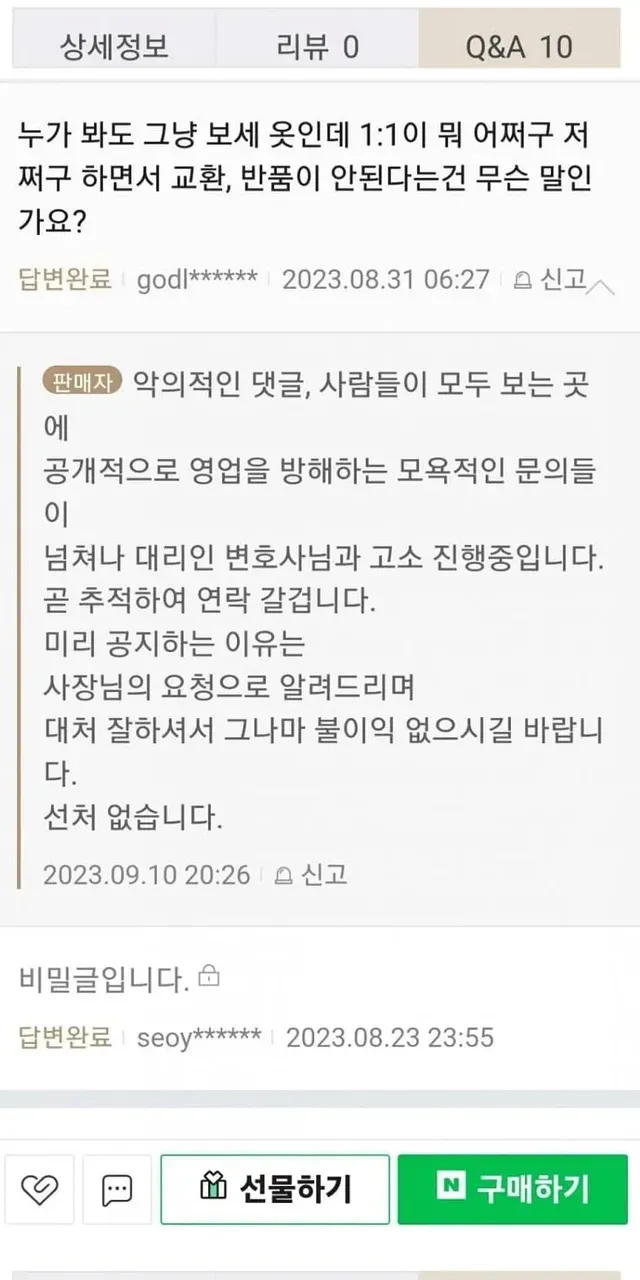
Task: Select the Q&A 10 tab
Action: pyautogui.click(x=519, y=46)
